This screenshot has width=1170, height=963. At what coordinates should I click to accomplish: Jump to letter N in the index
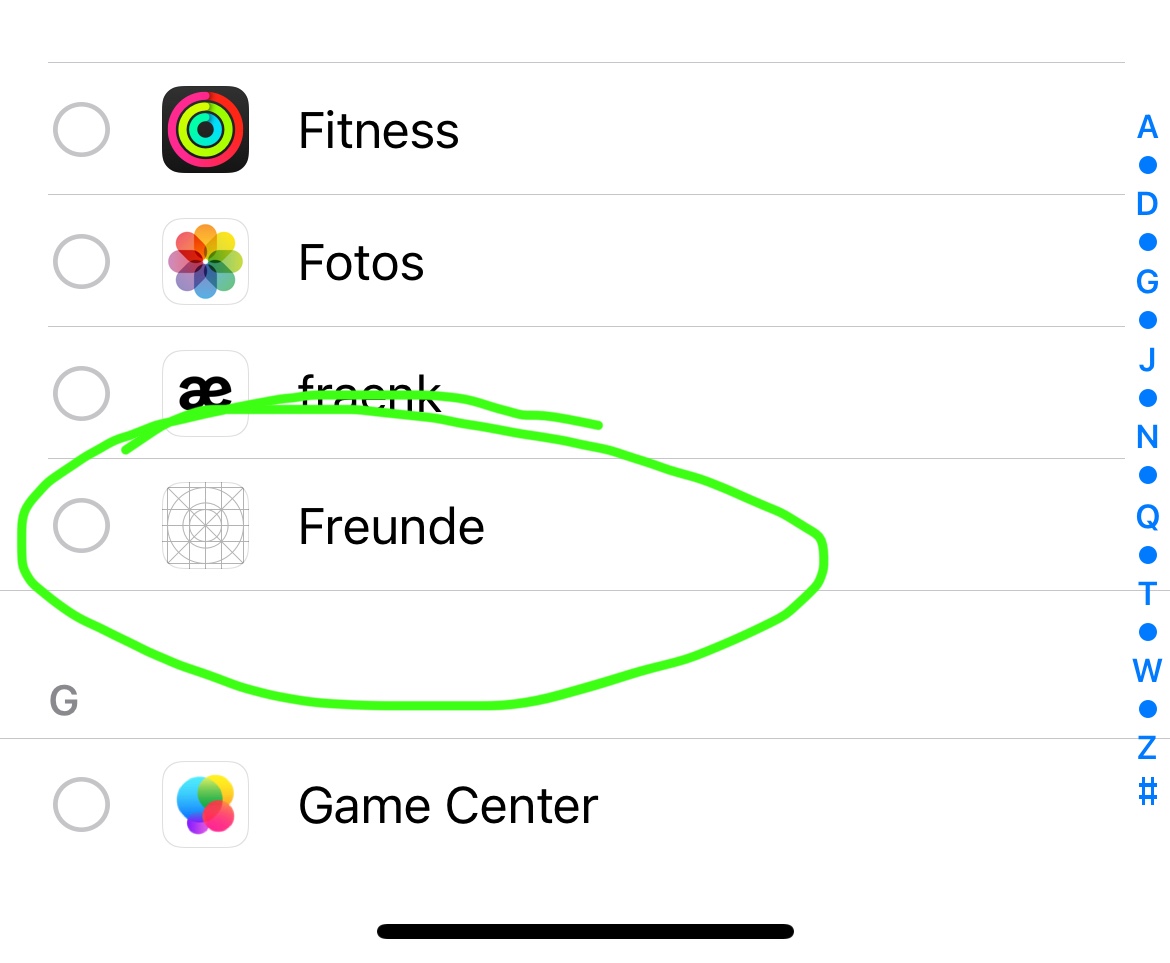1147,437
